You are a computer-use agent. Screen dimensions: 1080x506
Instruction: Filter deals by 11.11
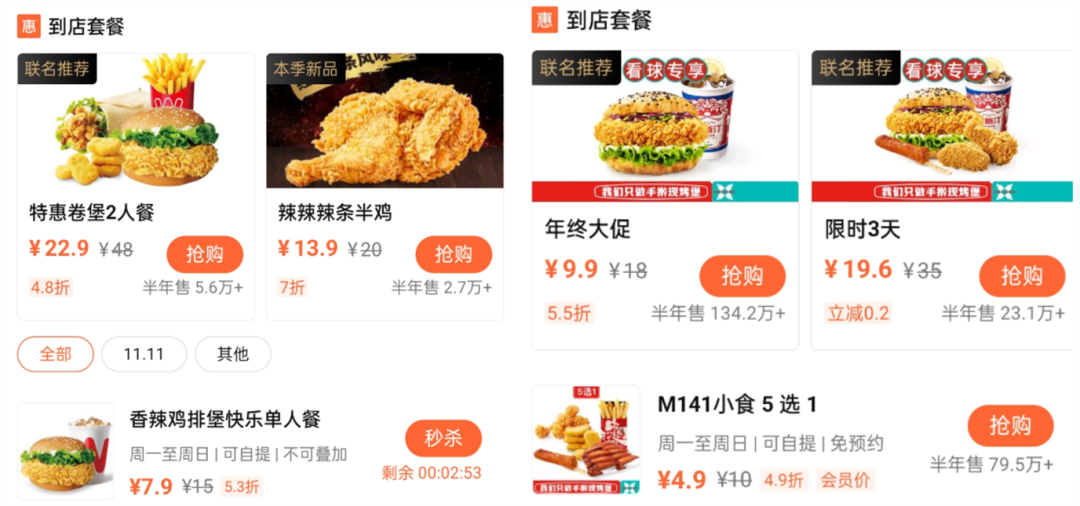(x=144, y=354)
